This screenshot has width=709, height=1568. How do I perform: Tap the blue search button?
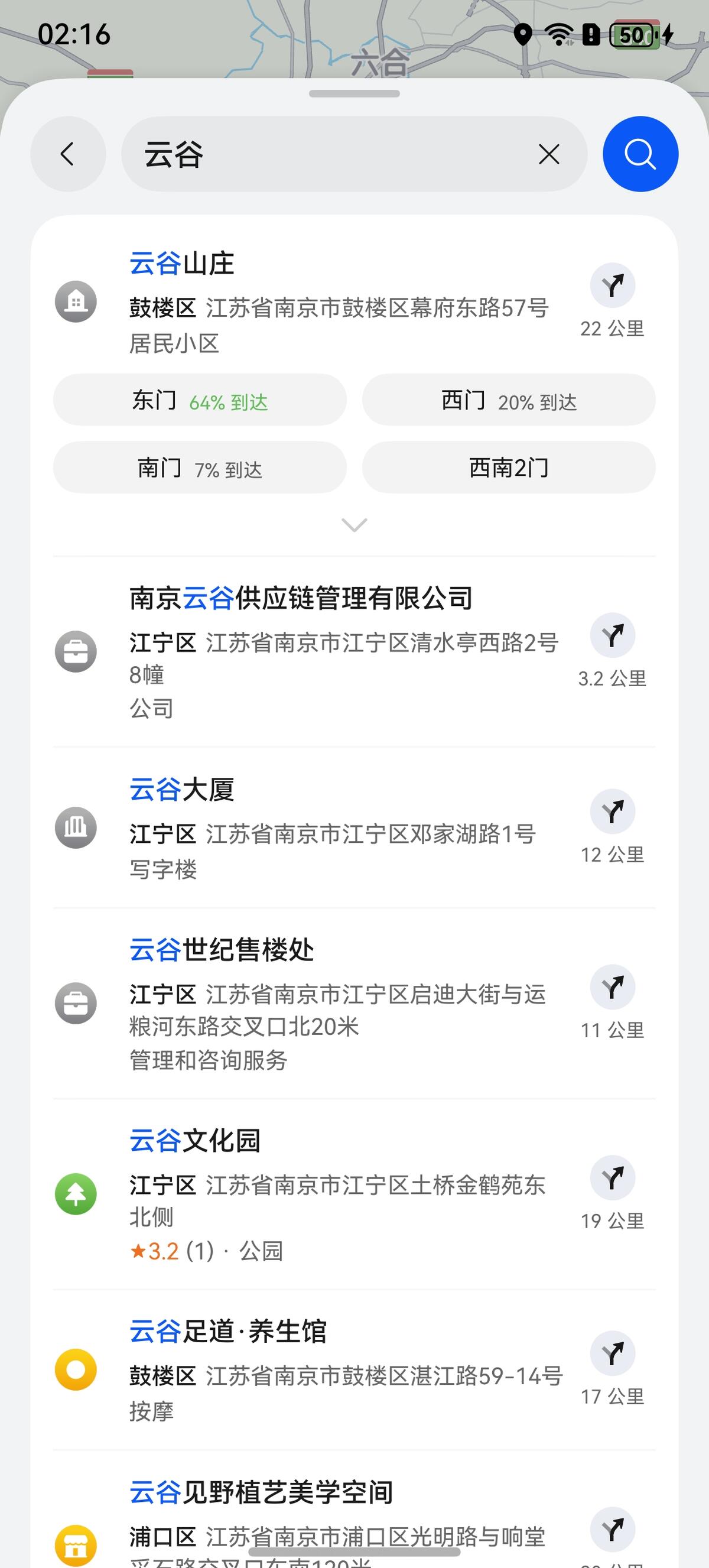click(640, 154)
